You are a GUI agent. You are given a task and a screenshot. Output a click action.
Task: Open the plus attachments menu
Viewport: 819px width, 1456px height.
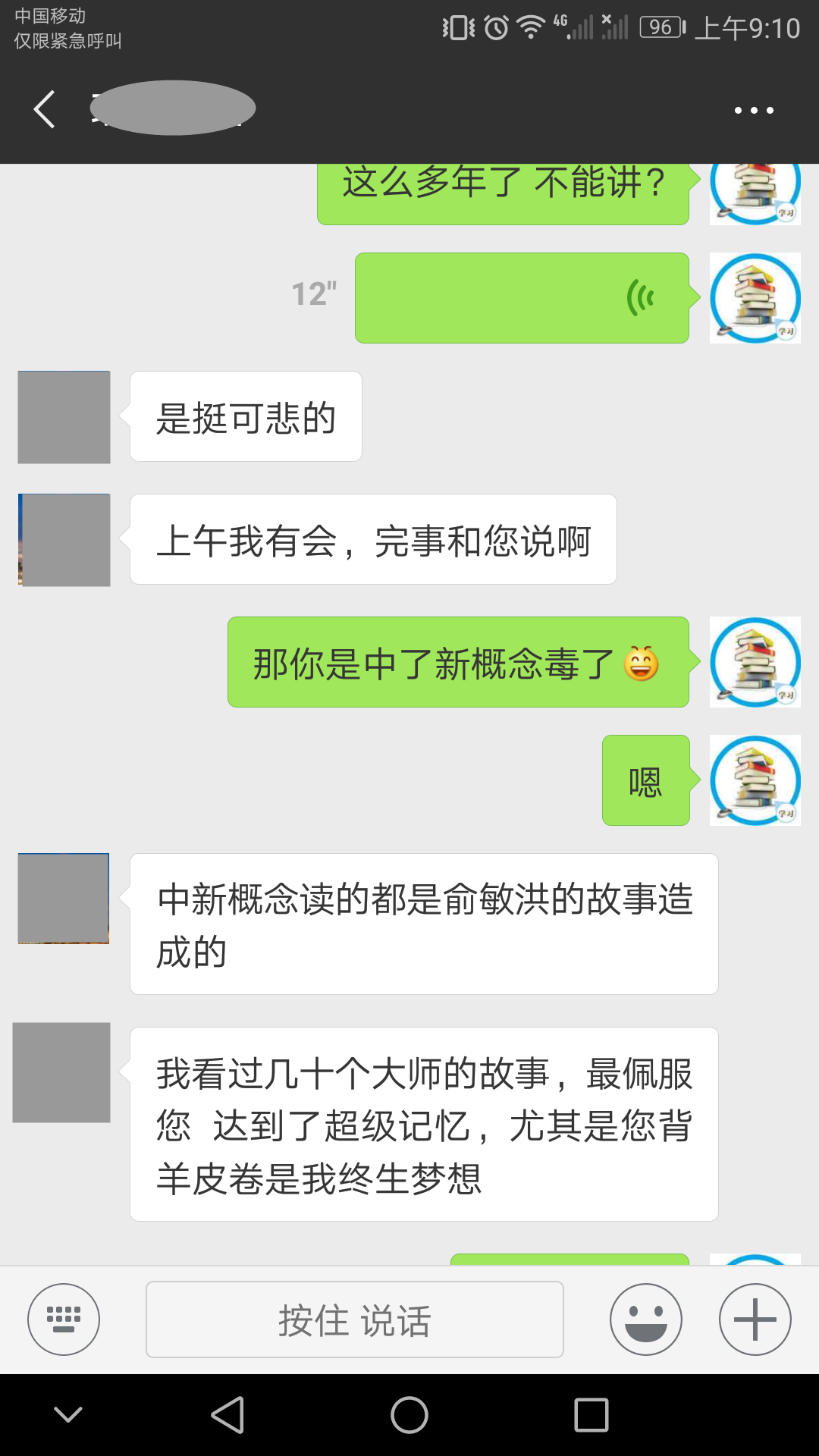click(755, 1319)
